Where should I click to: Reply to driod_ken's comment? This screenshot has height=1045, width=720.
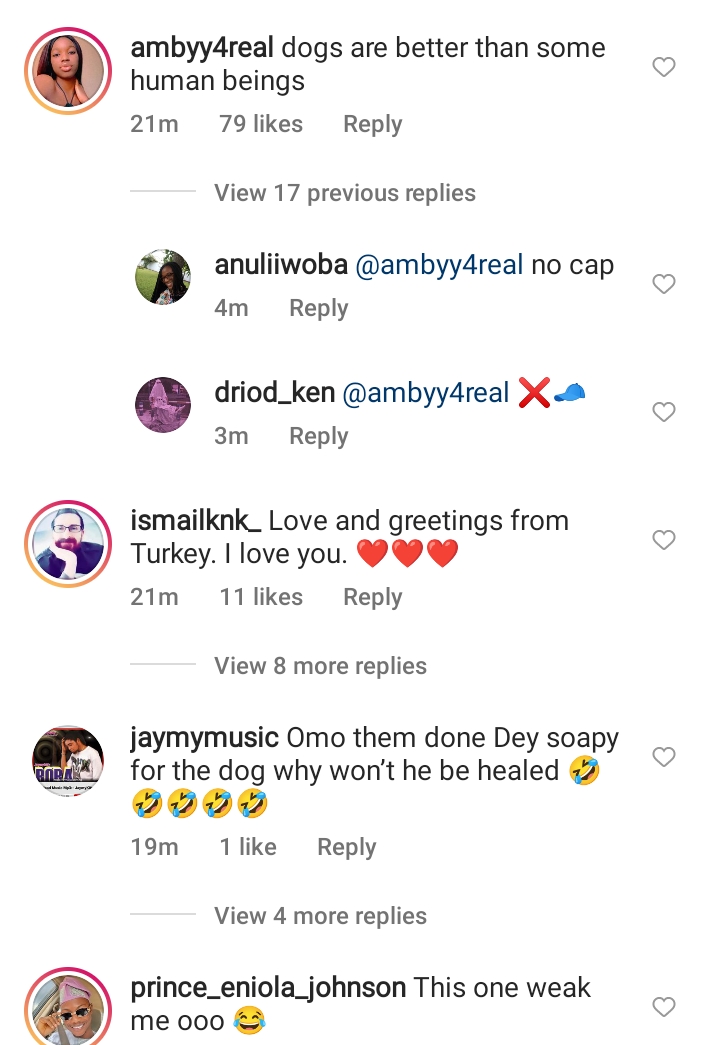click(x=318, y=436)
